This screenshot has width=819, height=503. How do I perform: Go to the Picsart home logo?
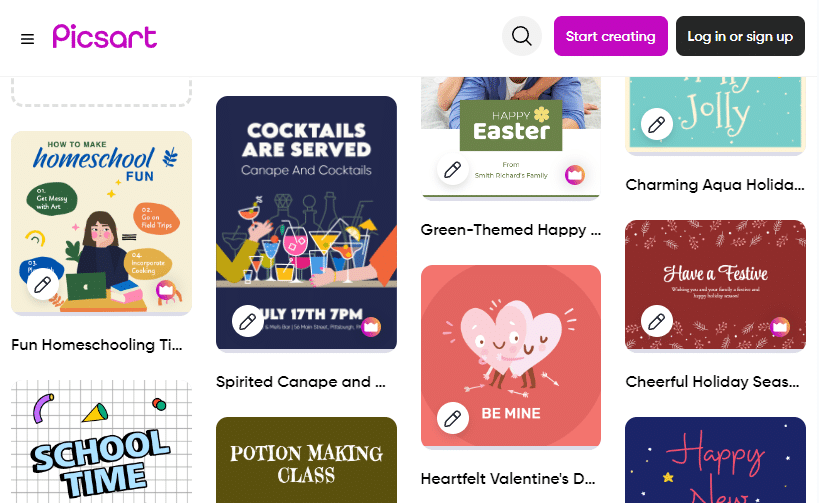click(x=104, y=37)
